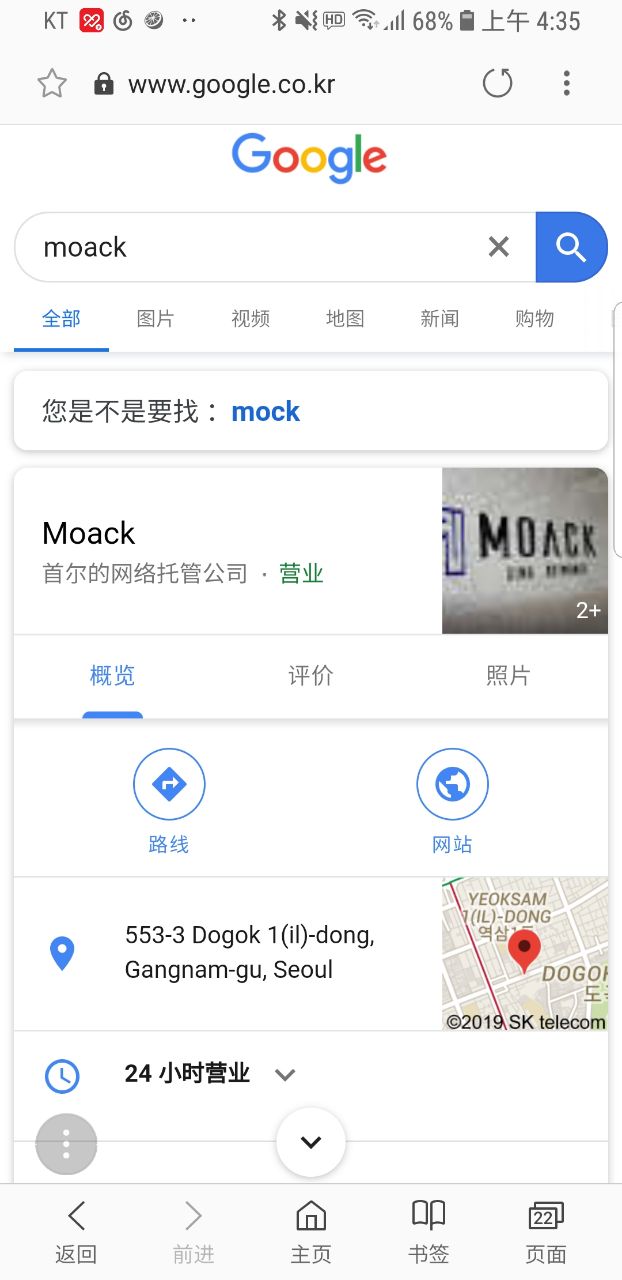Screen dimensions: 622x1280
Task: Edit the moack search field
Action: (x=250, y=247)
